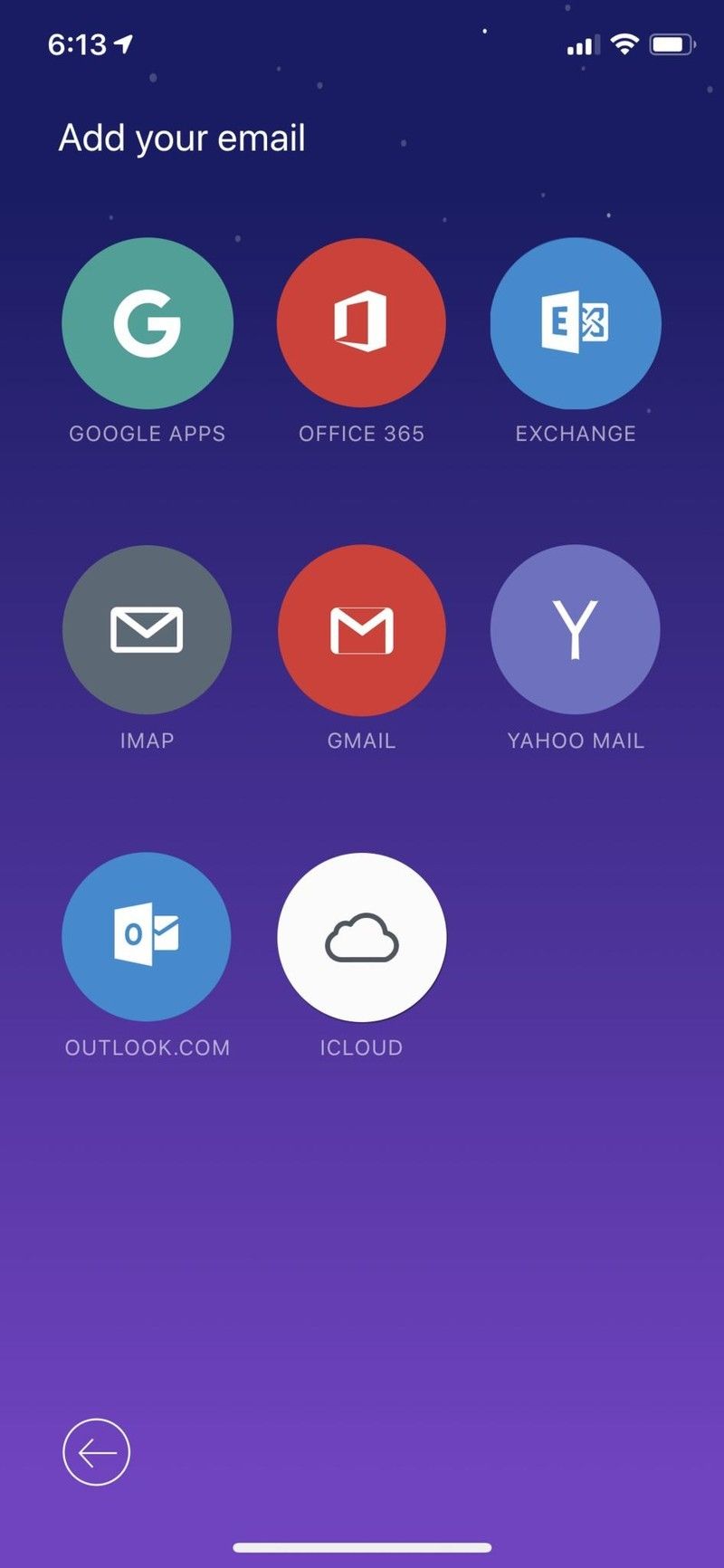Choose Google Apps as email provider

(148, 323)
